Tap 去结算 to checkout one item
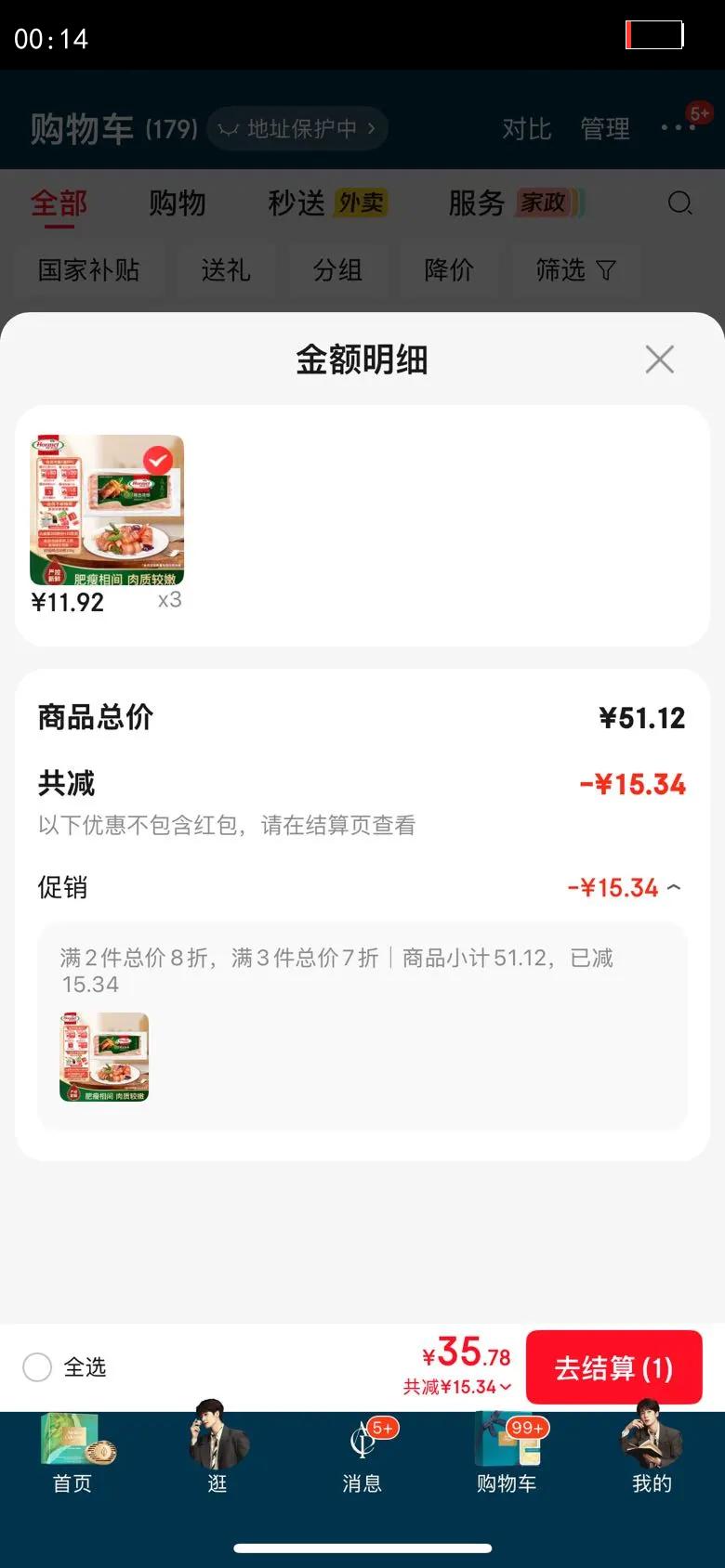Screen dimensions: 725x1568 (613, 1367)
